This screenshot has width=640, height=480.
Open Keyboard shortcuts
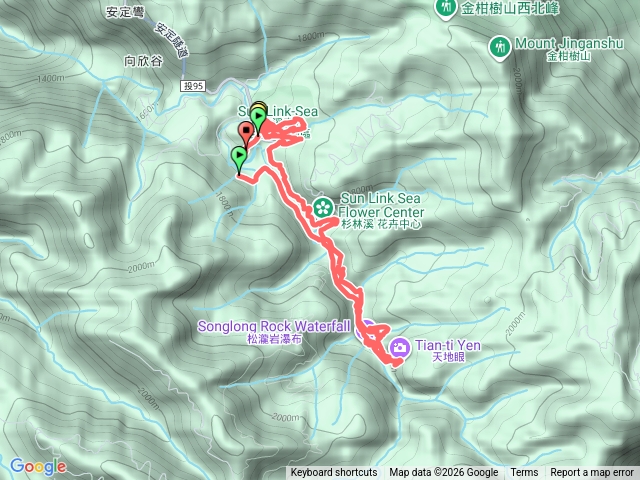click(x=334, y=473)
